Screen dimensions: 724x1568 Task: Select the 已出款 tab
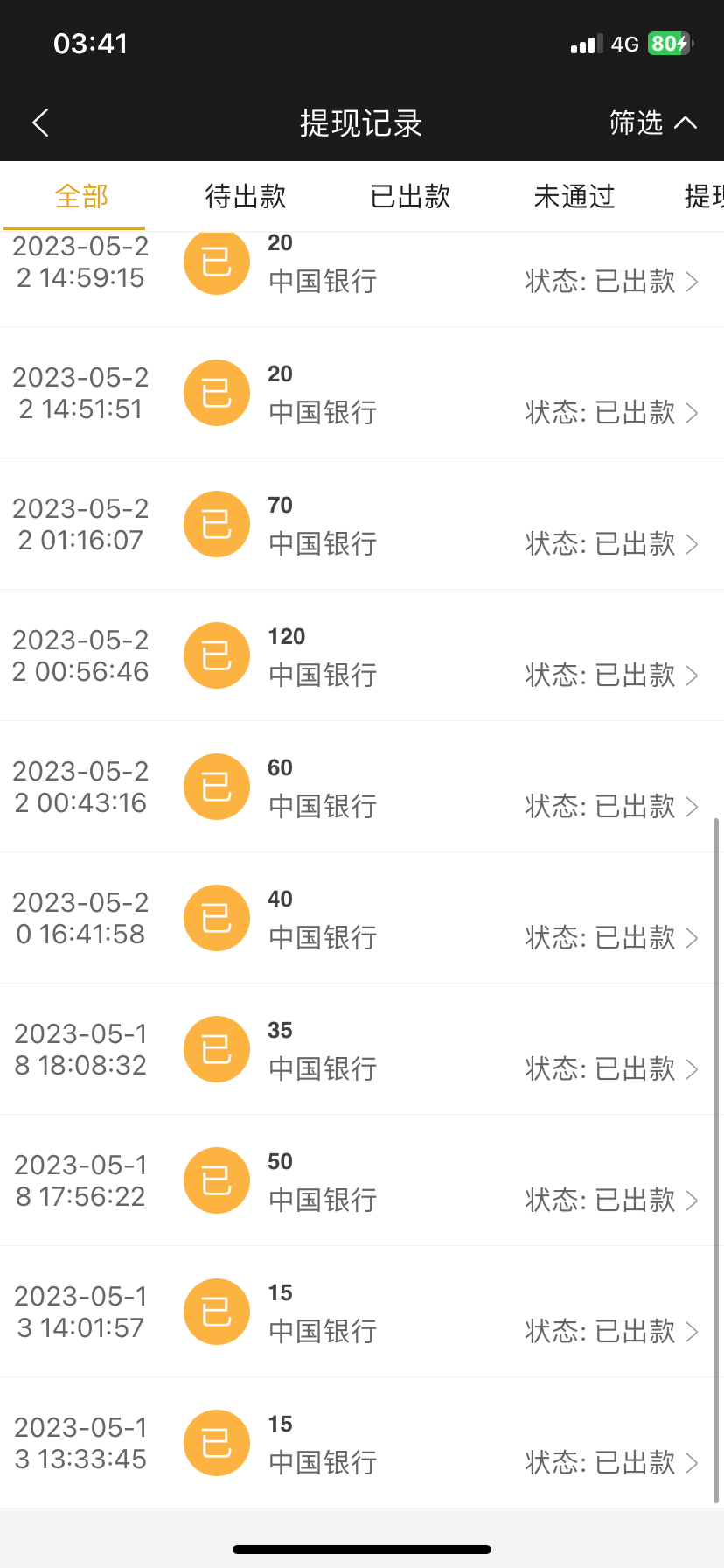tap(409, 198)
